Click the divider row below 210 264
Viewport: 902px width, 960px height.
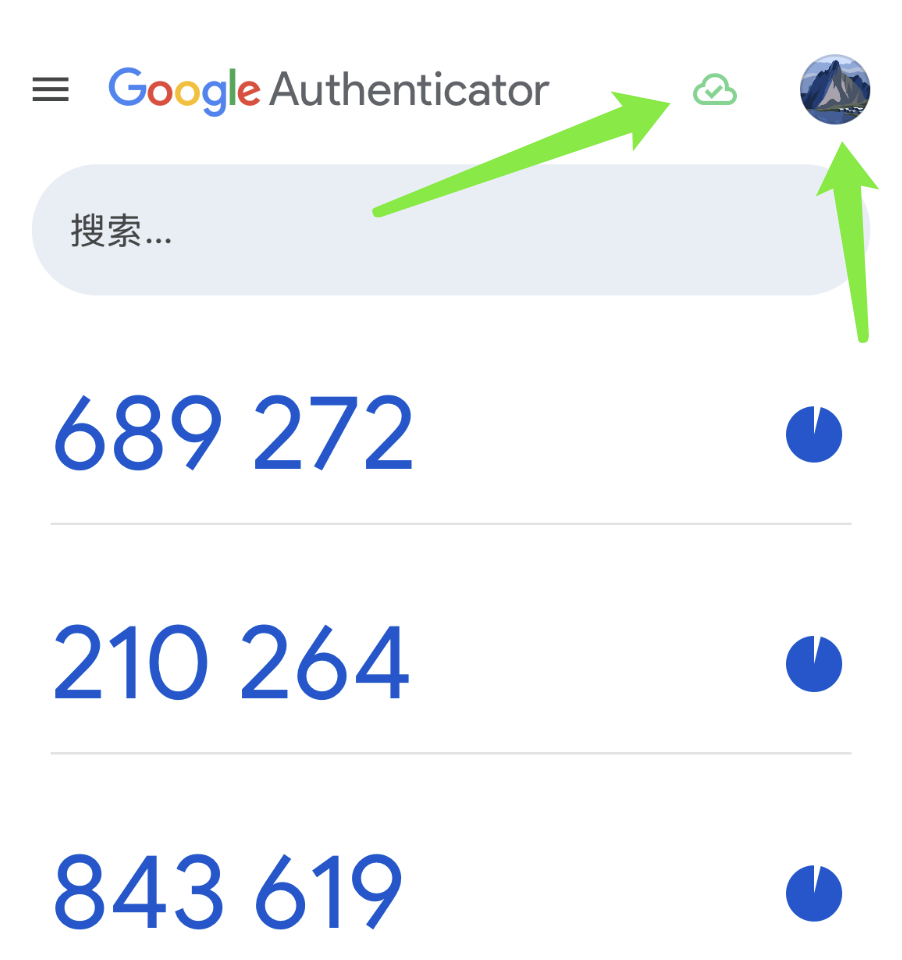(450, 745)
